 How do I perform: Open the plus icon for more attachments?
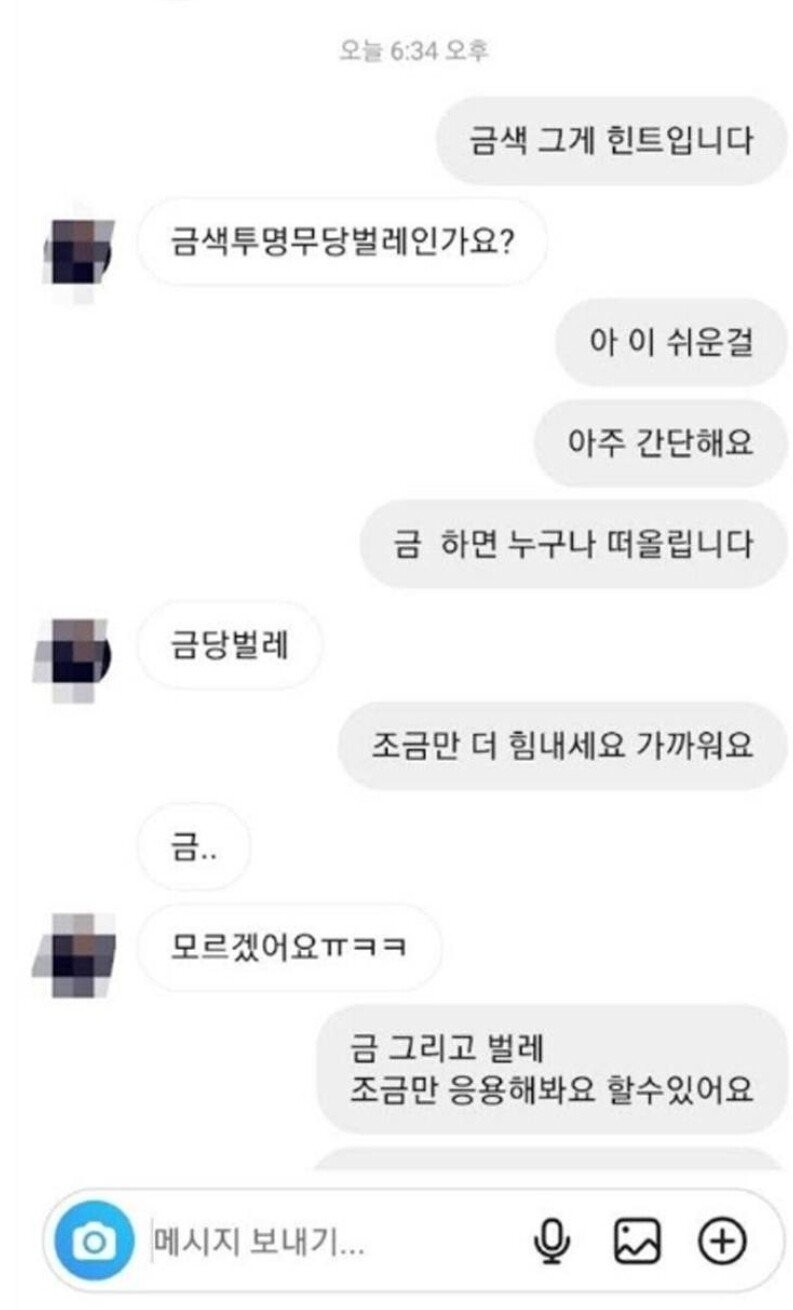tap(721, 1242)
